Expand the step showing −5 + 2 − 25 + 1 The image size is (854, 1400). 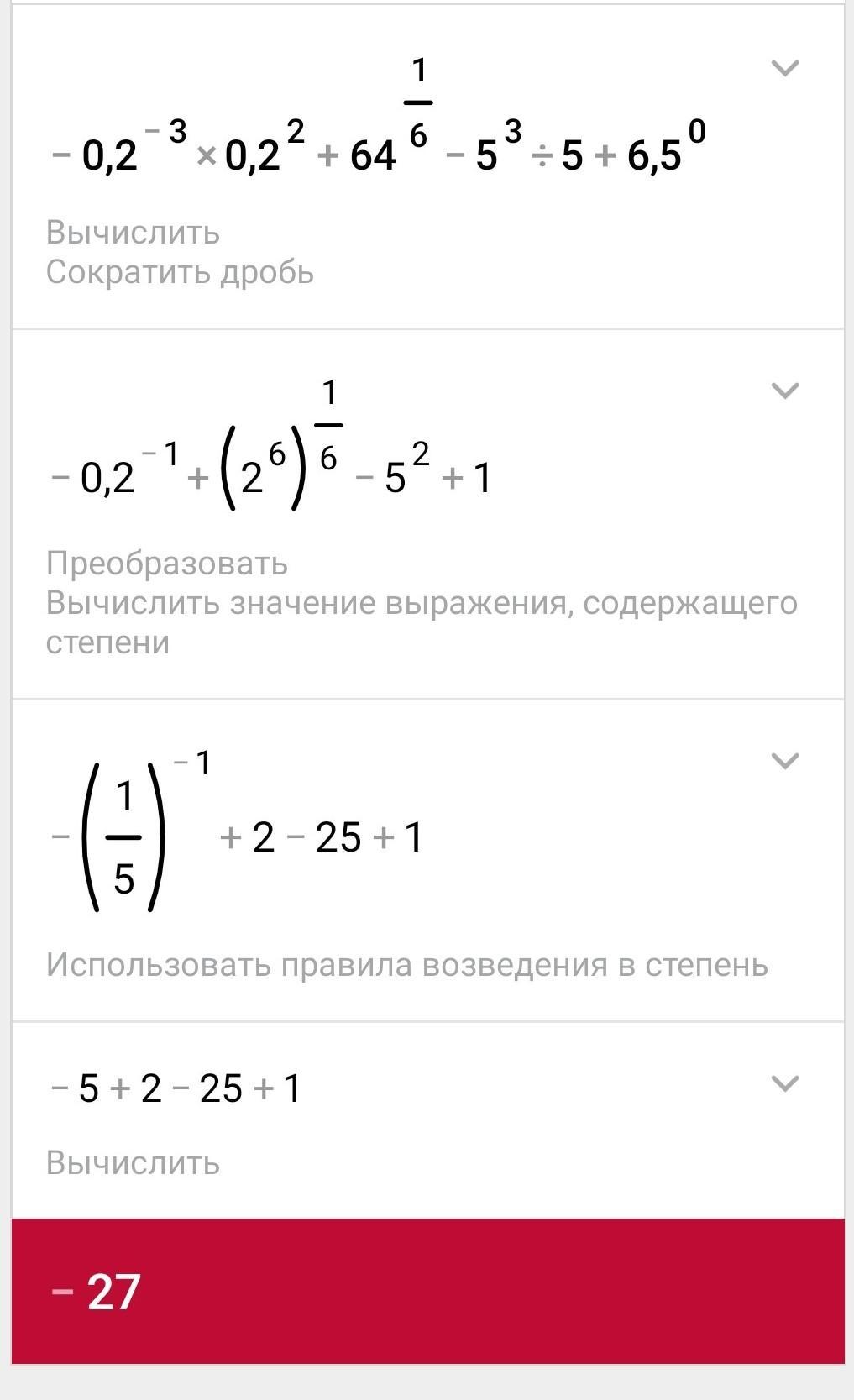[x=784, y=1083]
